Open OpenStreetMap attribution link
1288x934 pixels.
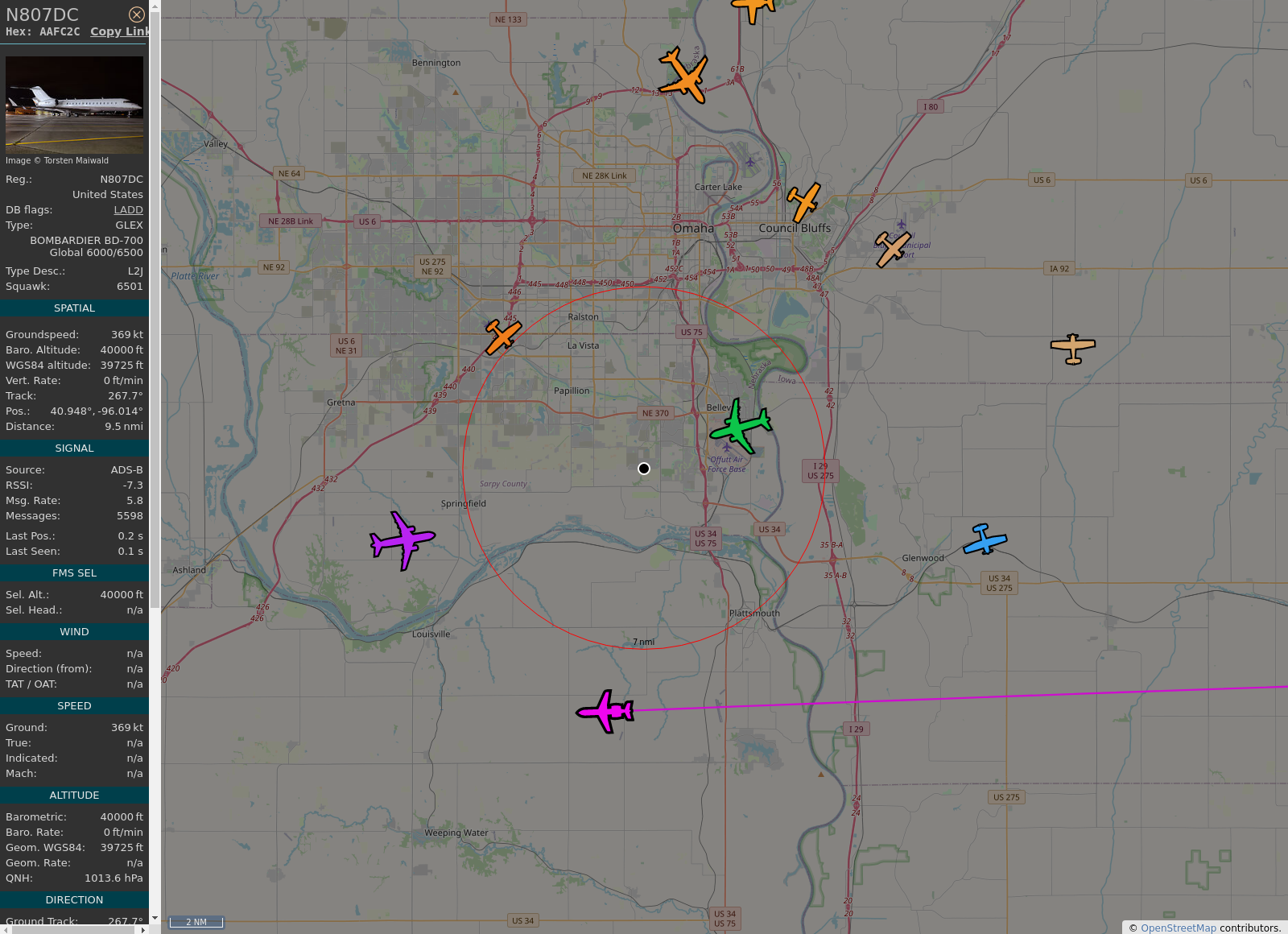1178,928
